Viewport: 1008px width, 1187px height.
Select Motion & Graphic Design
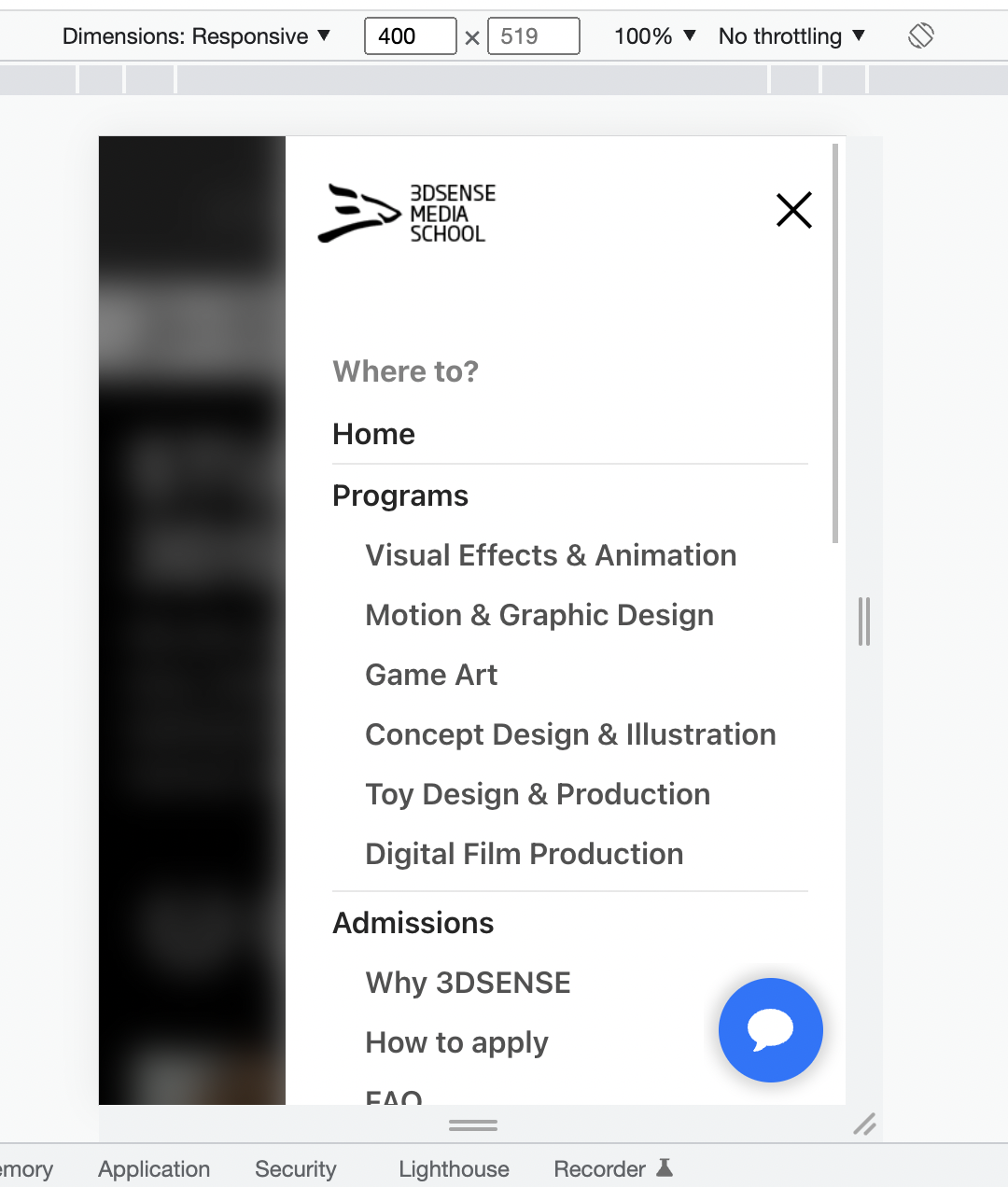[x=539, y=615]
